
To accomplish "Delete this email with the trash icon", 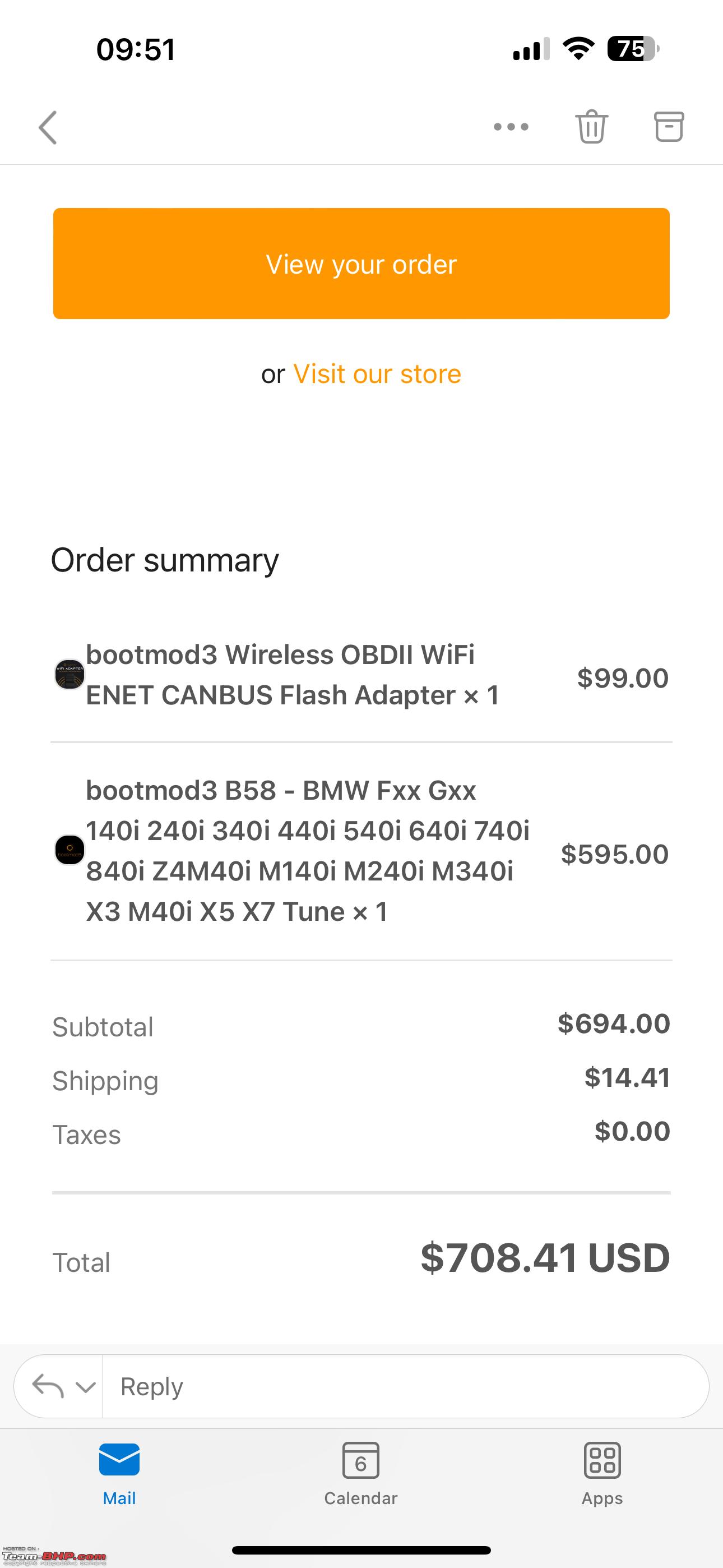I will (591, 127).
